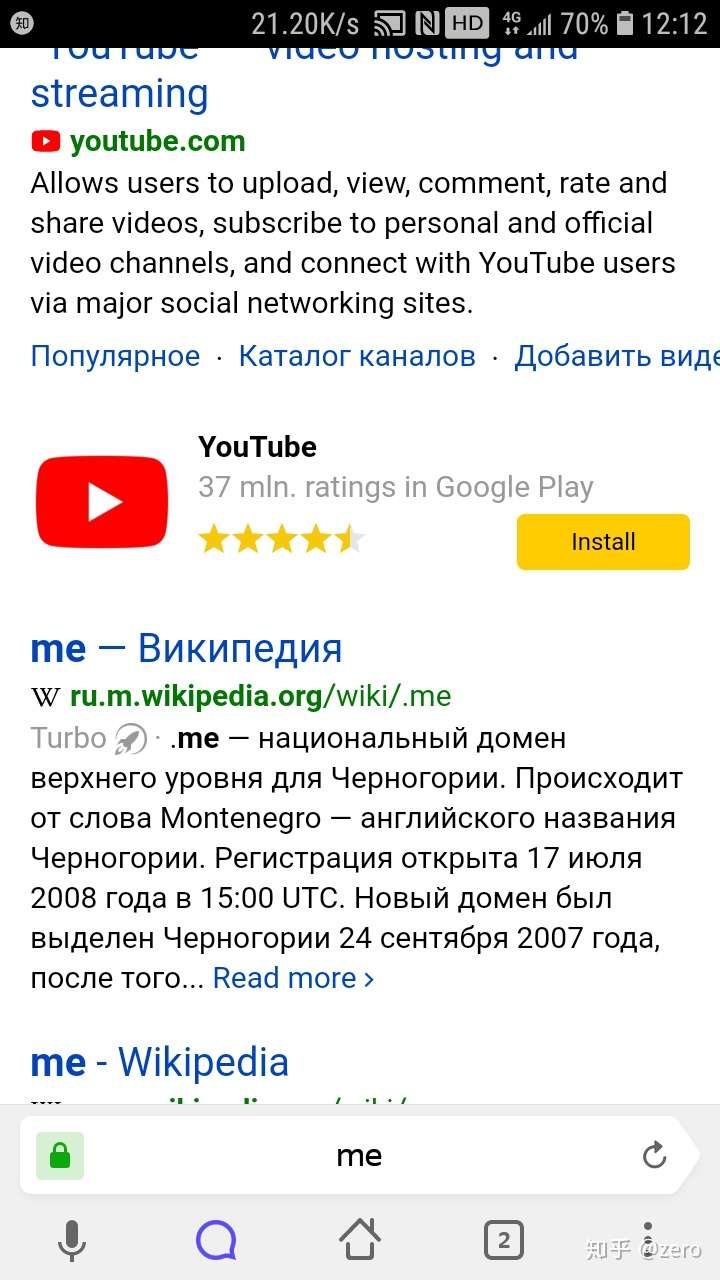Viewport: 720px width, 1280px height.
Task: Start voice search with the microphone
Action: (71, 1241)
